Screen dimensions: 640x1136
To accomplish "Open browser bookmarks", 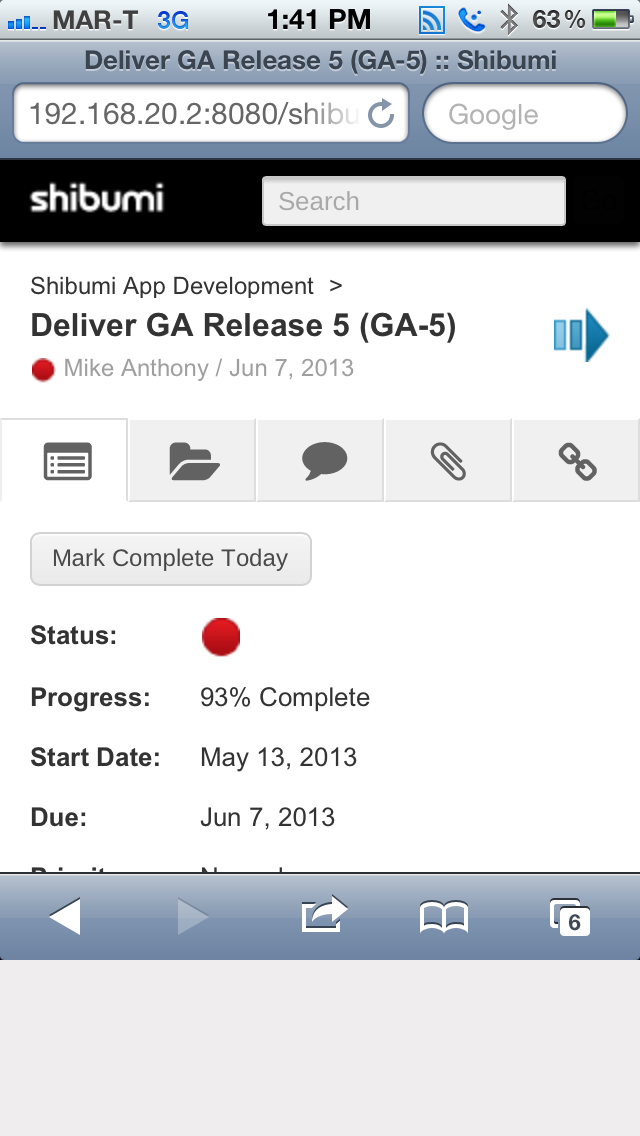I will coord(444,917).
